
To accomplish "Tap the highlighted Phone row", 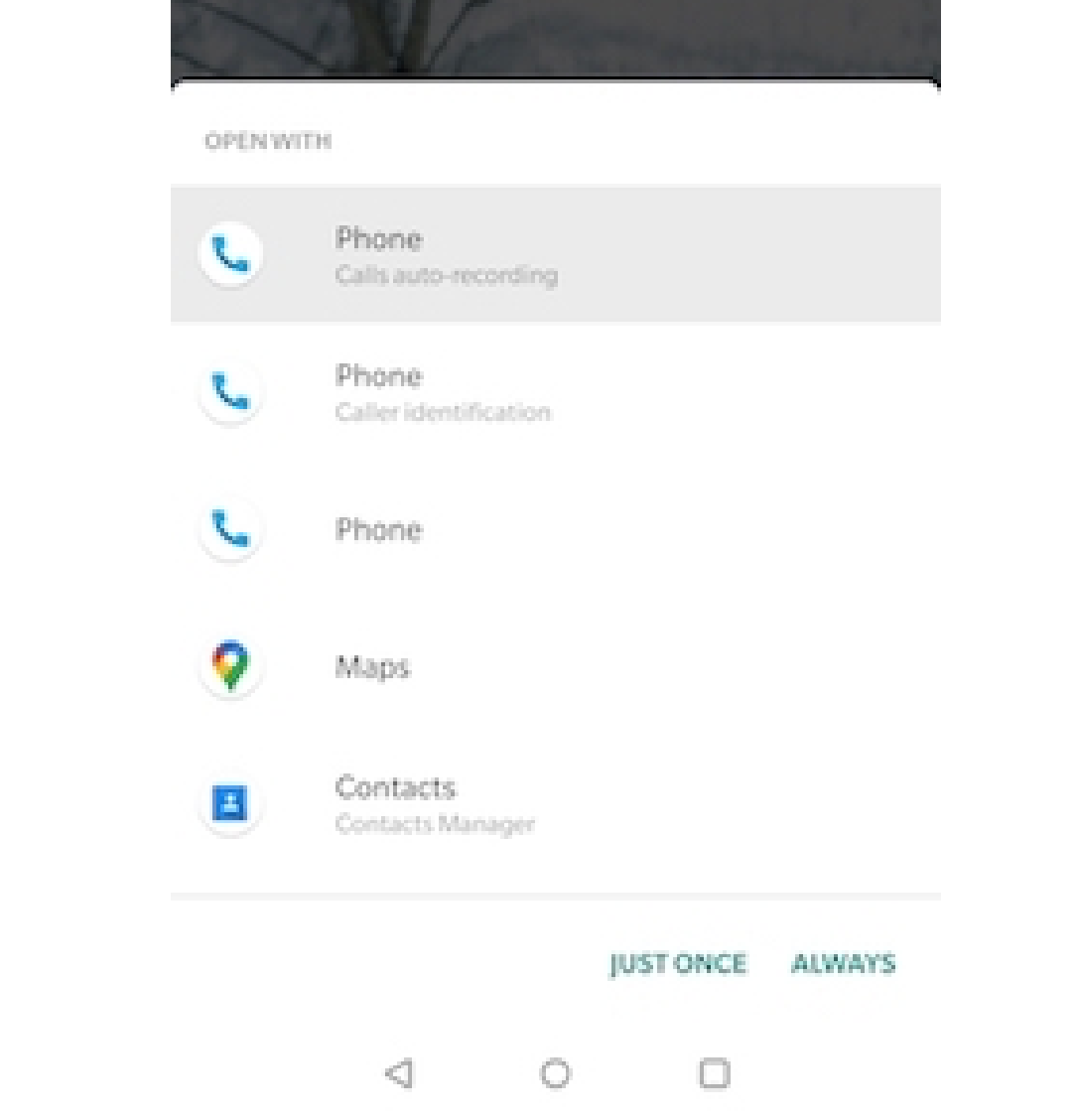I will [556, 254].
